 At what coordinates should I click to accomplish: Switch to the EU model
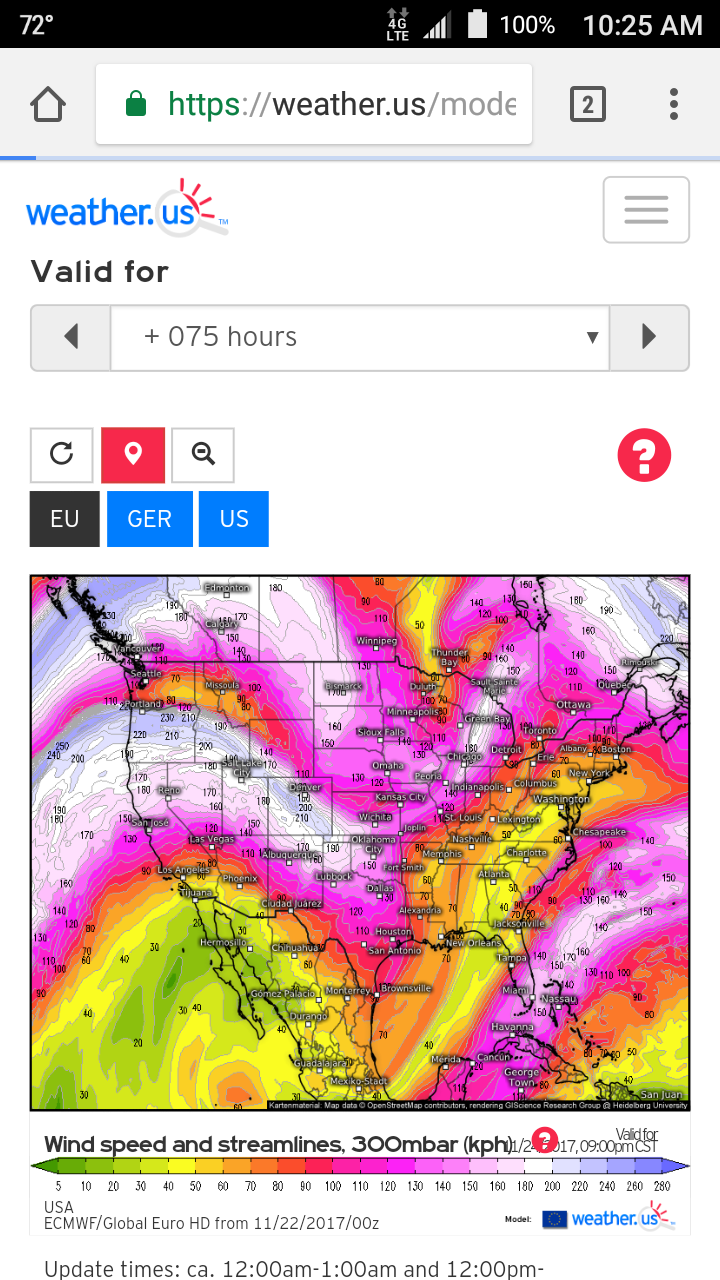[65, 519]
